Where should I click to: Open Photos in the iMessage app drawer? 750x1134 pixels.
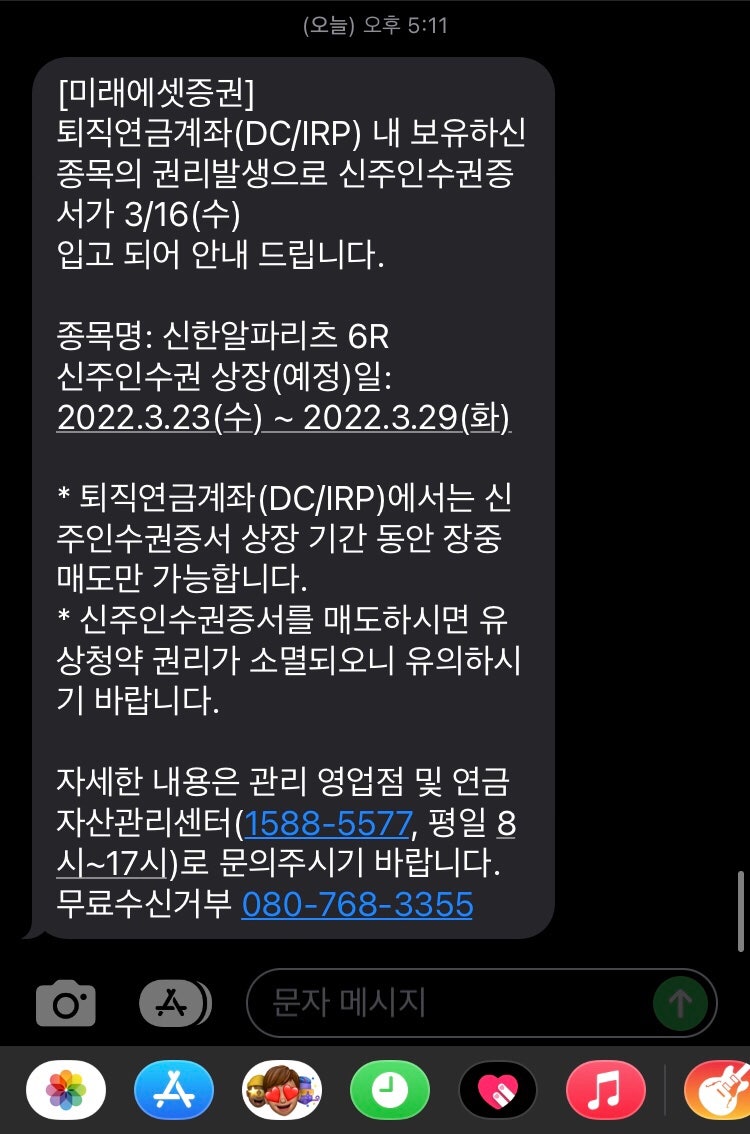click(x=67, y=1090)
